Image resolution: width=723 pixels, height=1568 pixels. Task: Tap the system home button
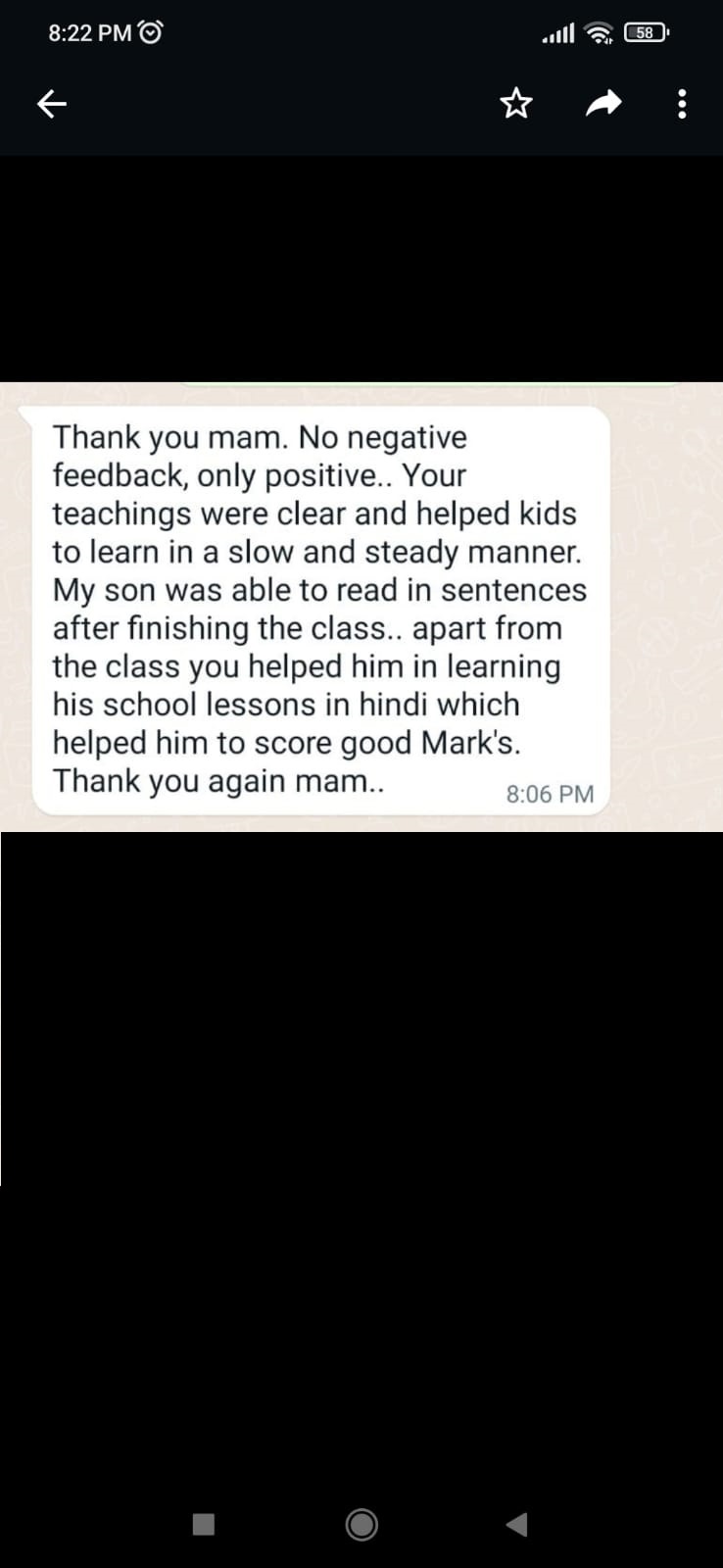[361, 1524]
